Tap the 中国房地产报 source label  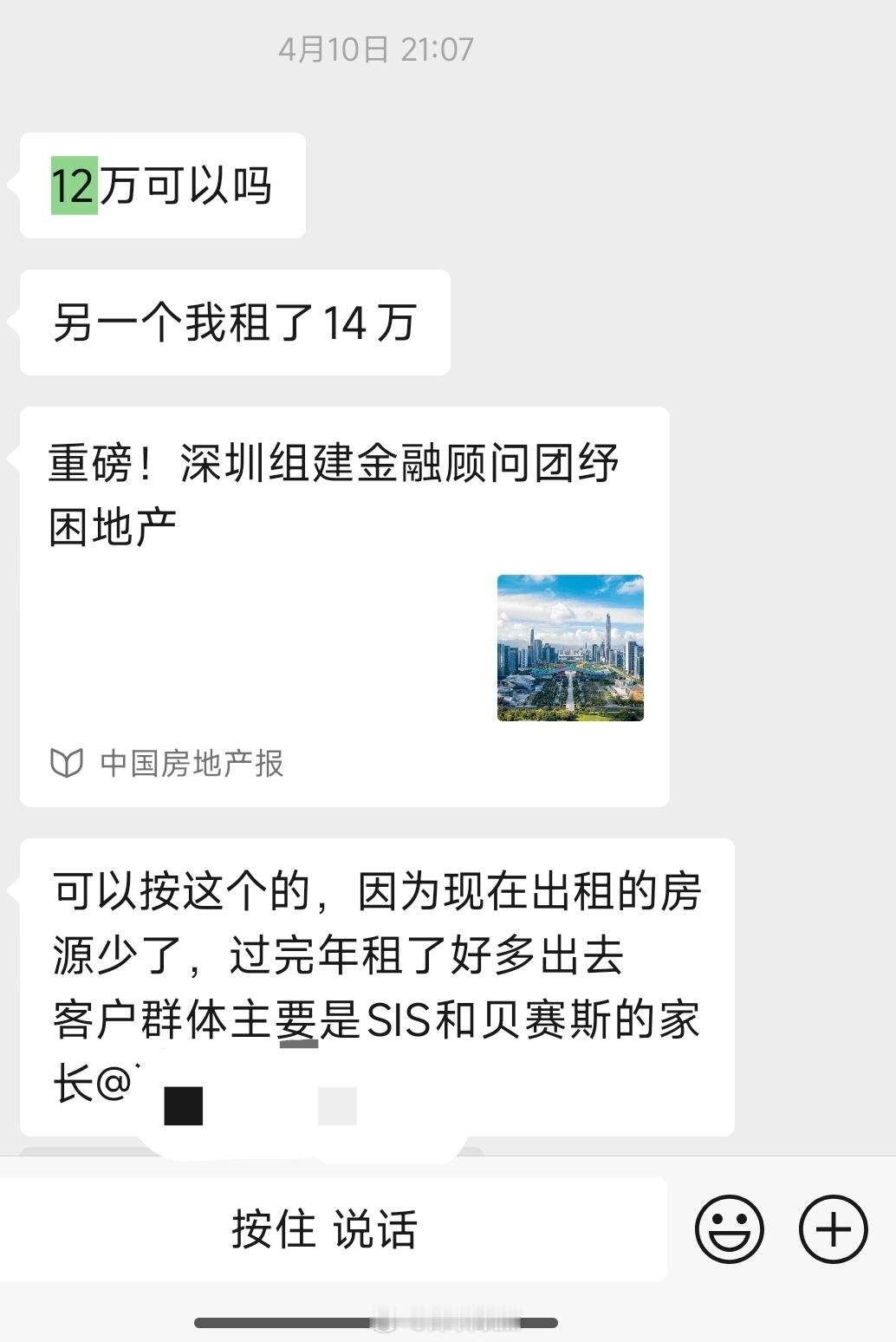(x=192, y=763)
